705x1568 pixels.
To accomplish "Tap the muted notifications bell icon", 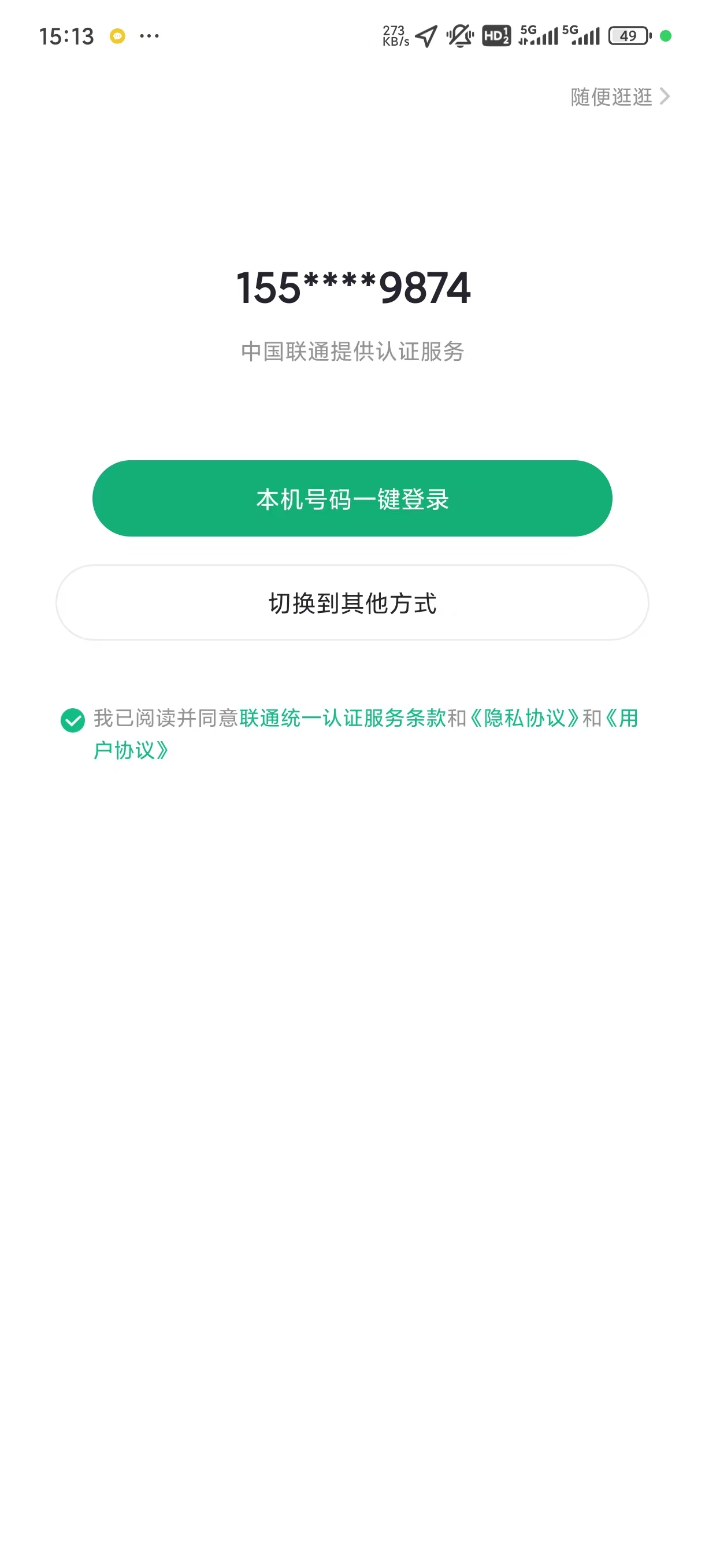I will pos(461,36).
